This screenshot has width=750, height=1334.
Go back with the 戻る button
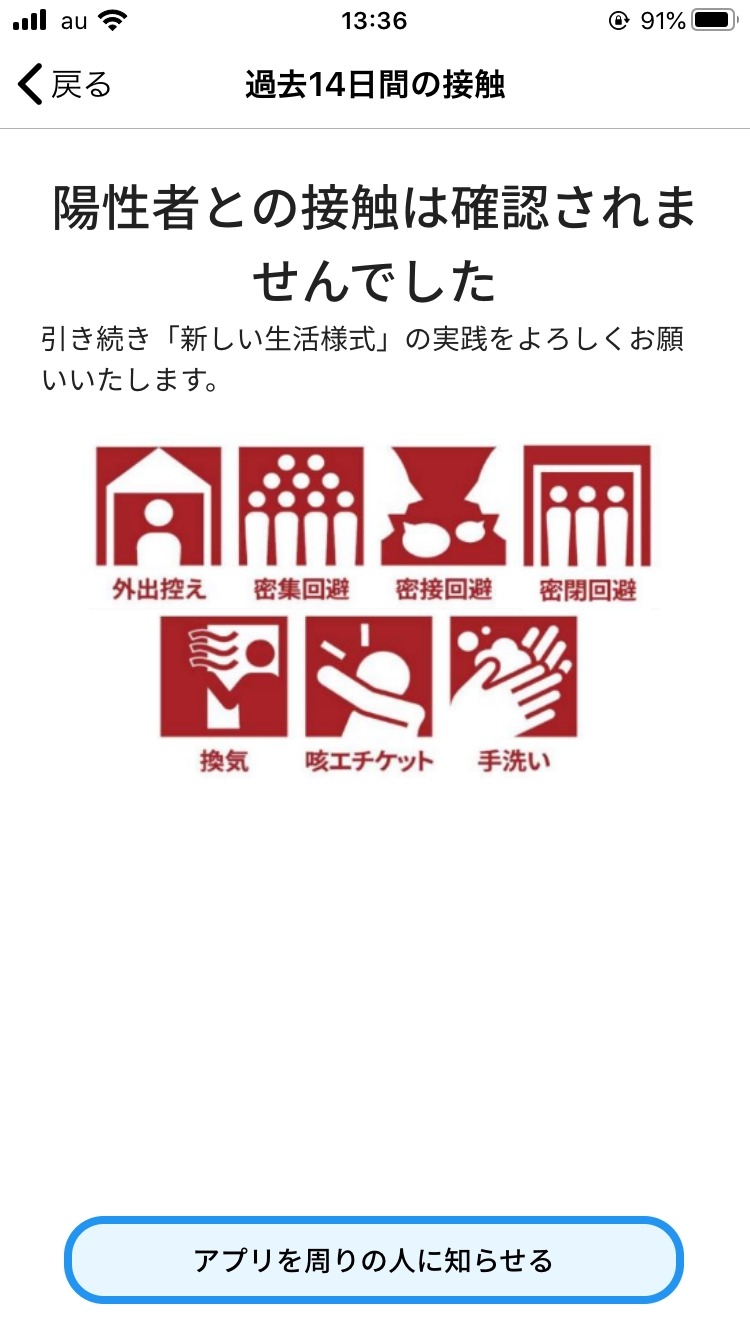pyautogui.click(x=65, y=85)
